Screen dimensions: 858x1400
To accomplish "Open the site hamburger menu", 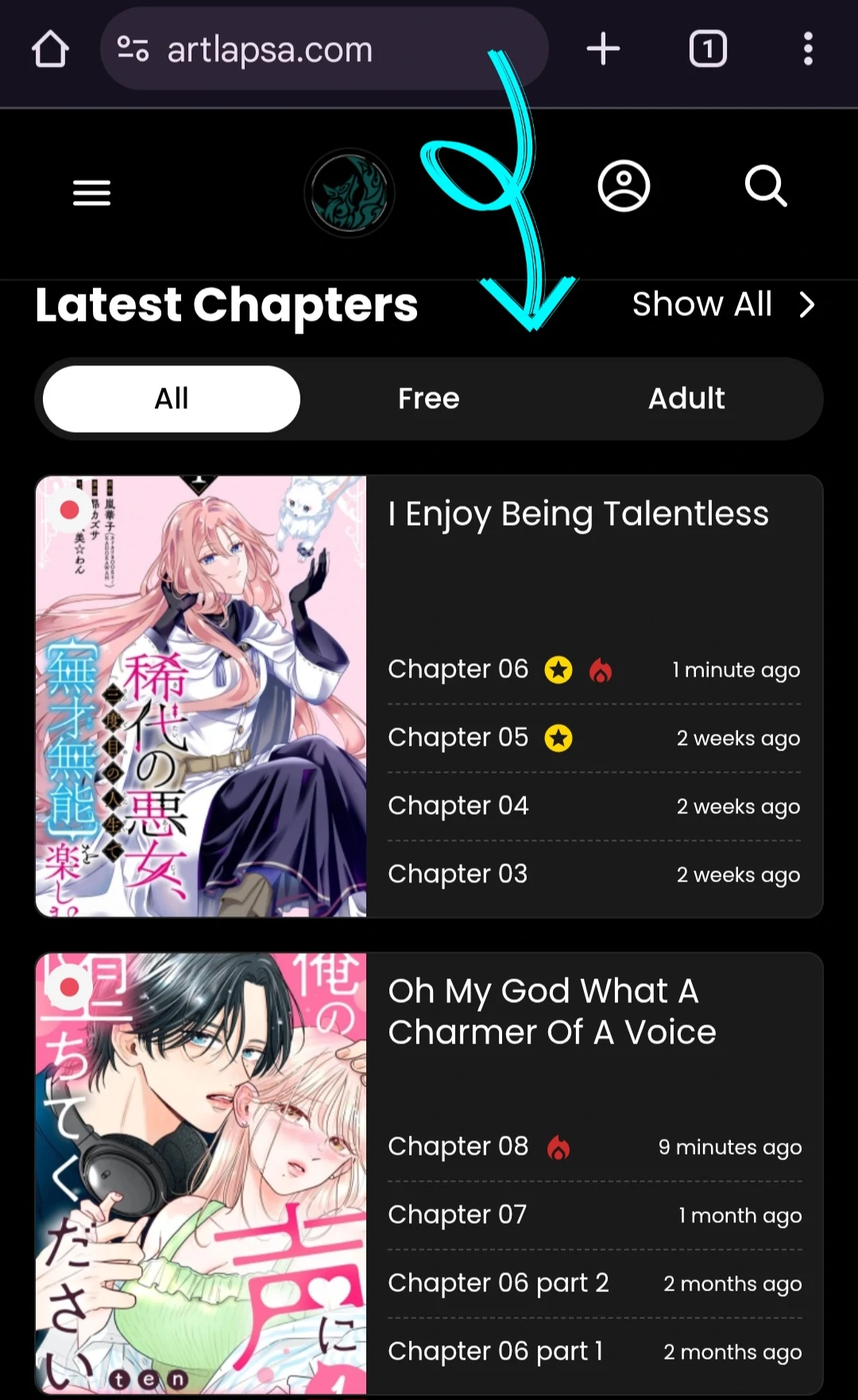I will [91, 193].
